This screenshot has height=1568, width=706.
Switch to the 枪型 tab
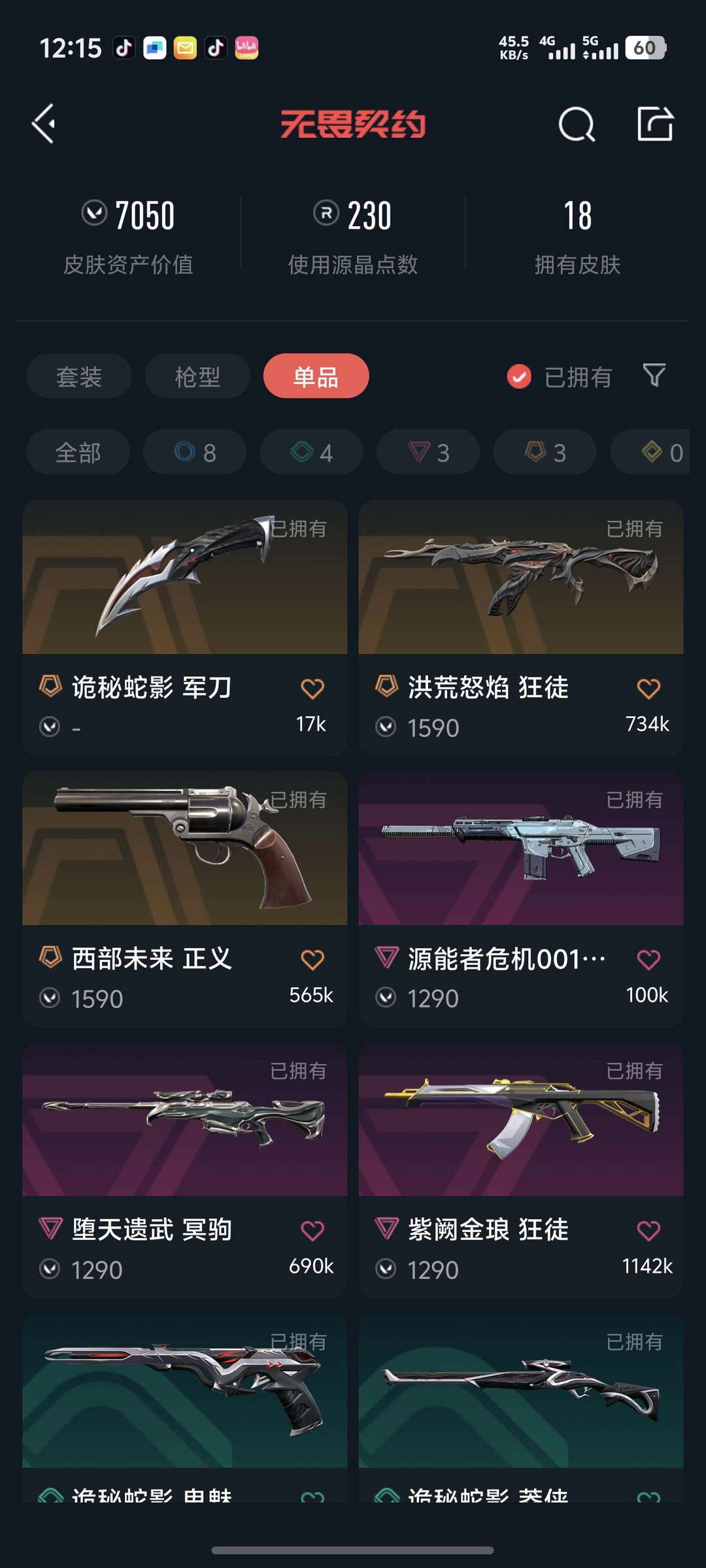[x=197, y=376]
